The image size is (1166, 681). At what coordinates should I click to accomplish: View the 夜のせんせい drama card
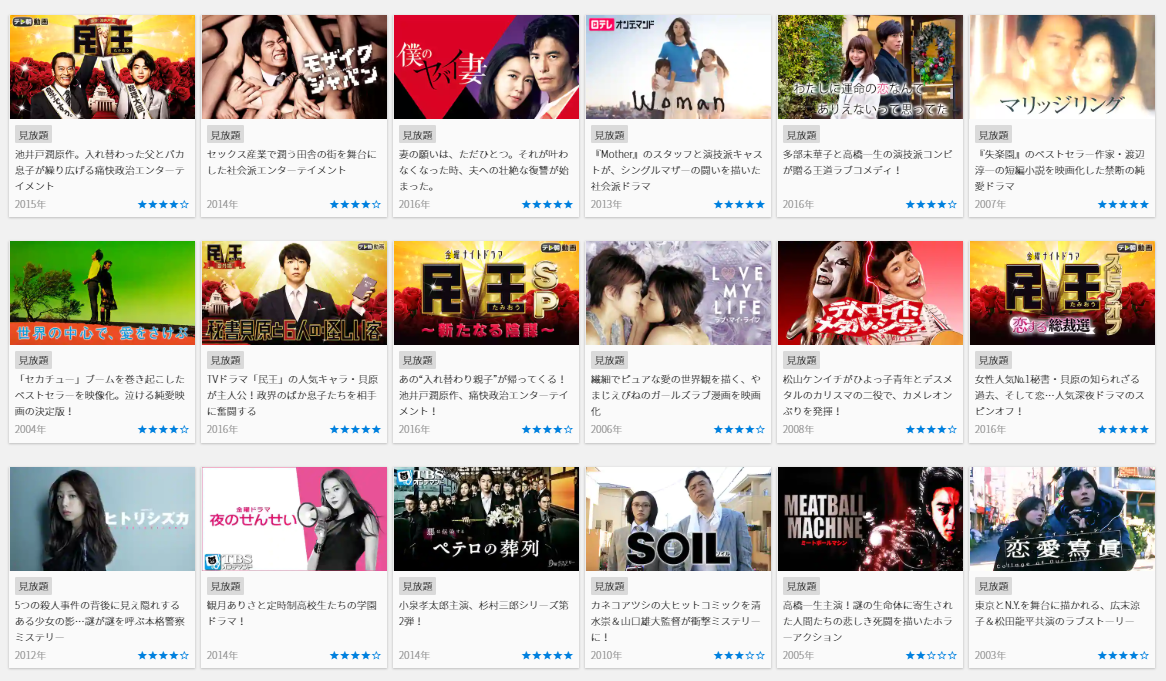[294, 520]
